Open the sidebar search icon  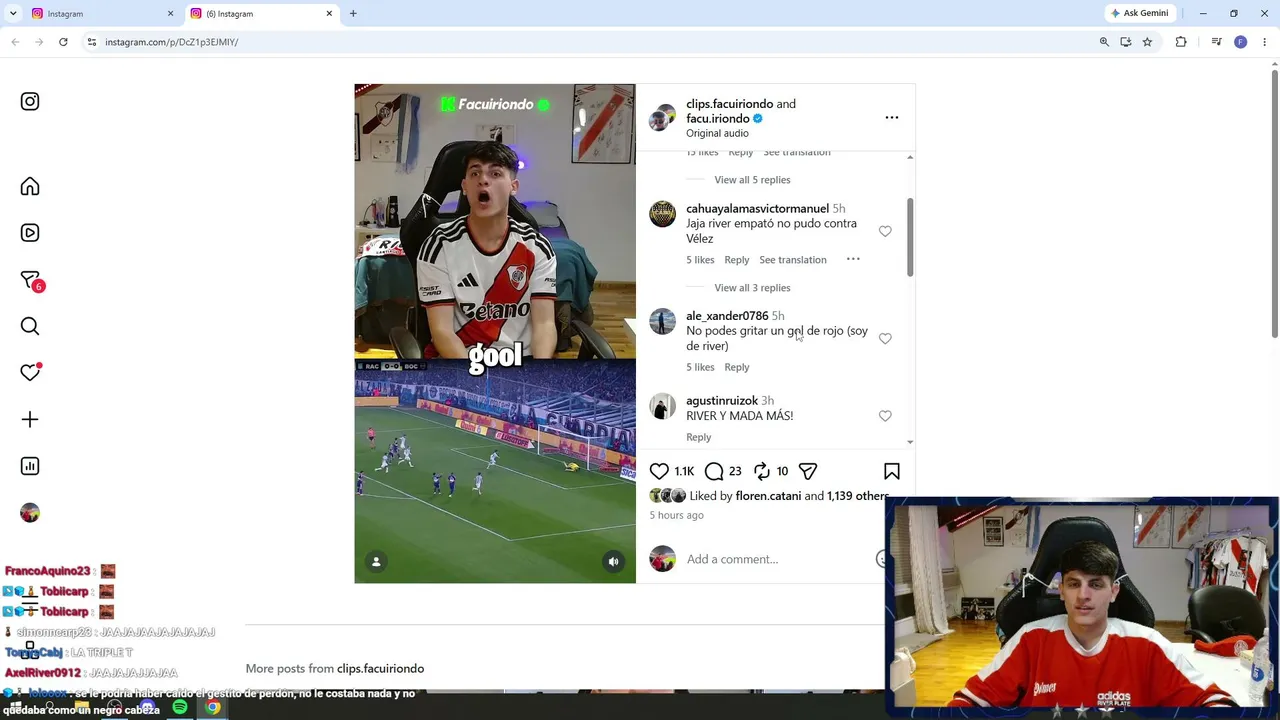click(x=30, y=326)
